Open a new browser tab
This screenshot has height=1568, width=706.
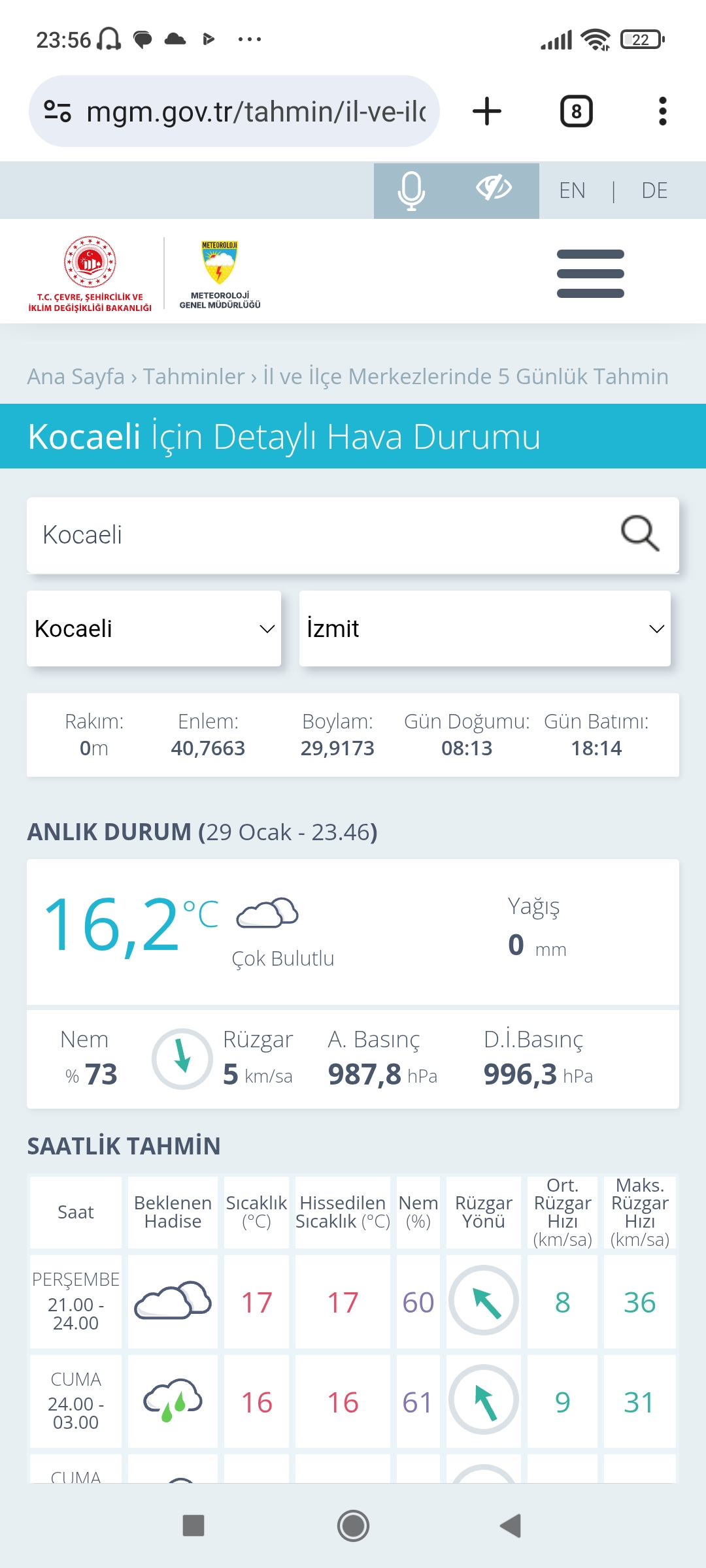tap(487, 111)
